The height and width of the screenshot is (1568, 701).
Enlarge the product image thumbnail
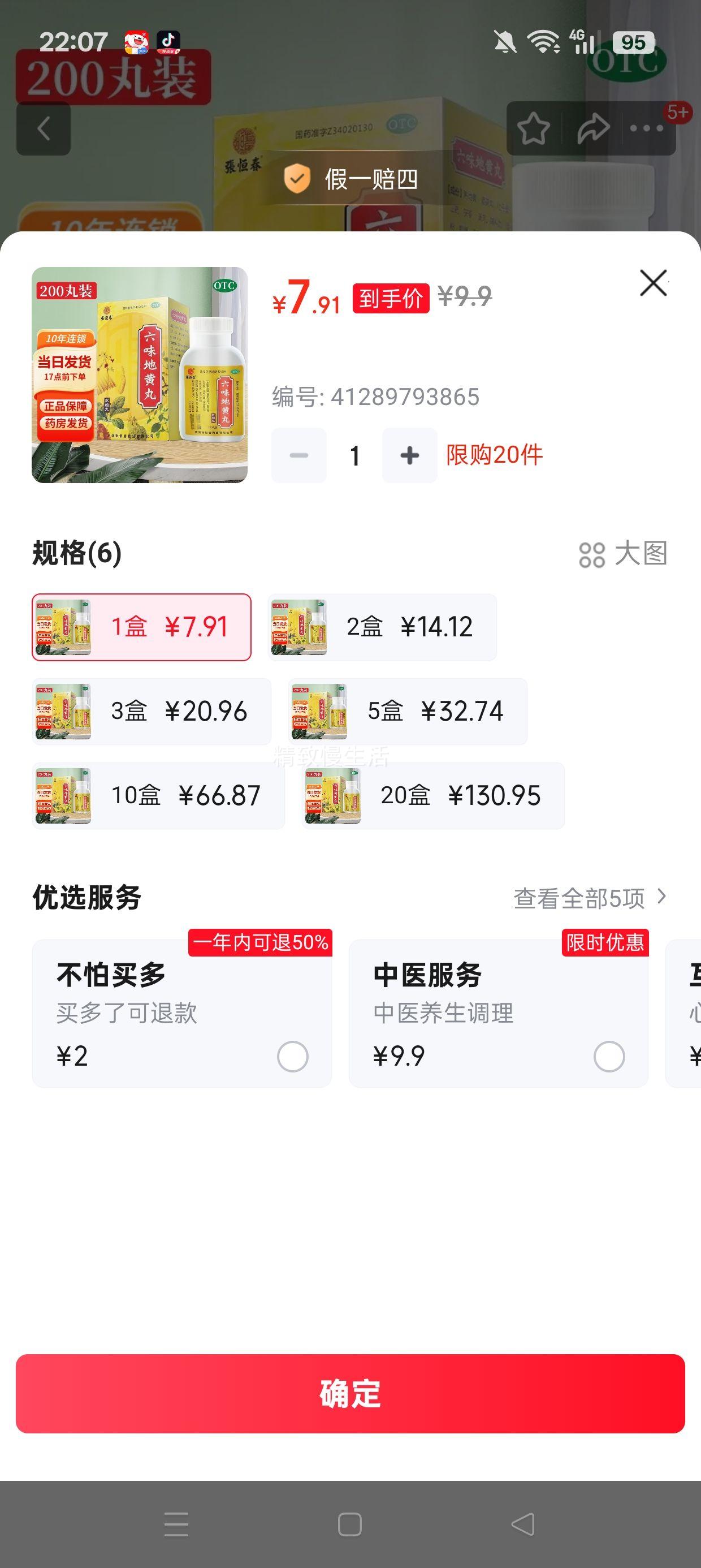coord(139,375)
